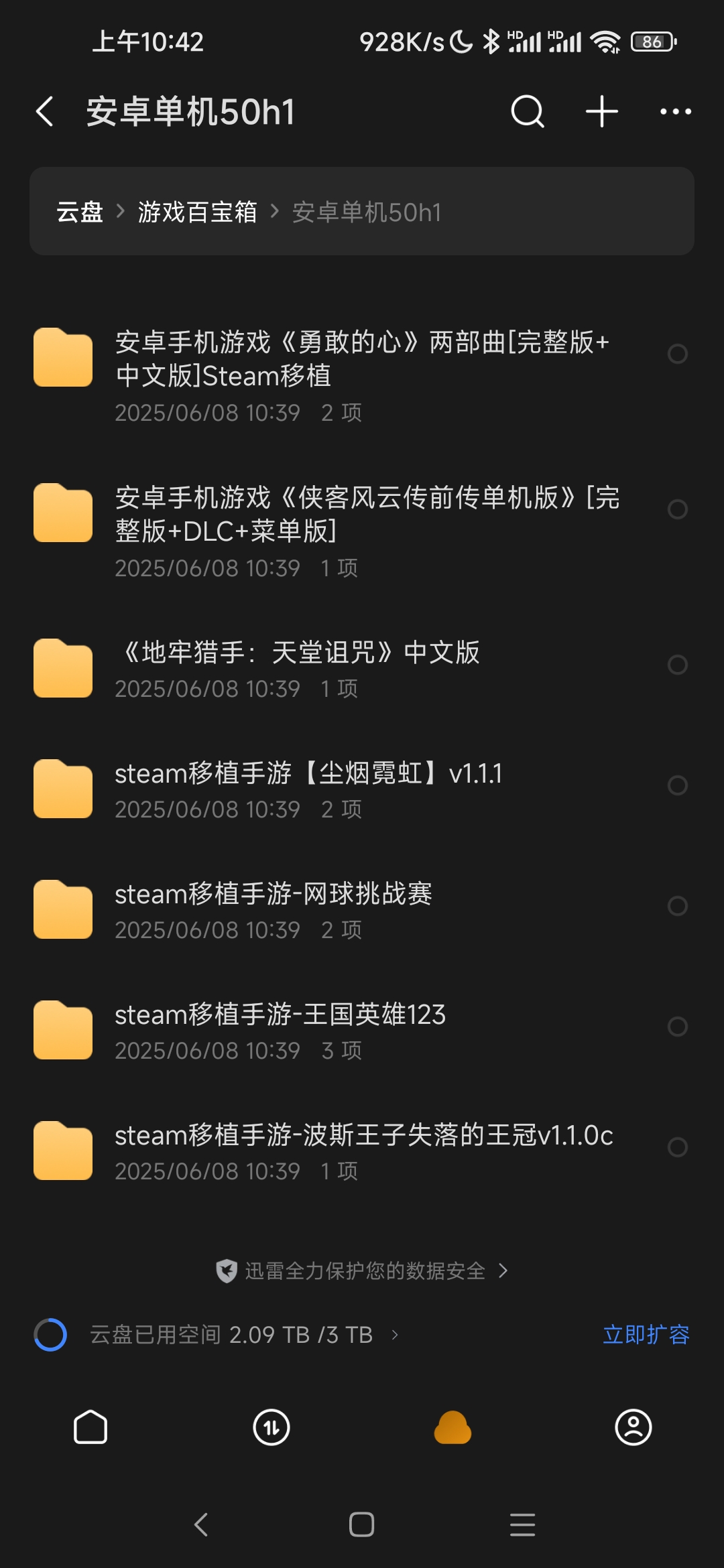Screen dimensions: 724x1568
Task: Check cloud storage usage 2.09 TB /3 TB
Action: coord(231,1335)
